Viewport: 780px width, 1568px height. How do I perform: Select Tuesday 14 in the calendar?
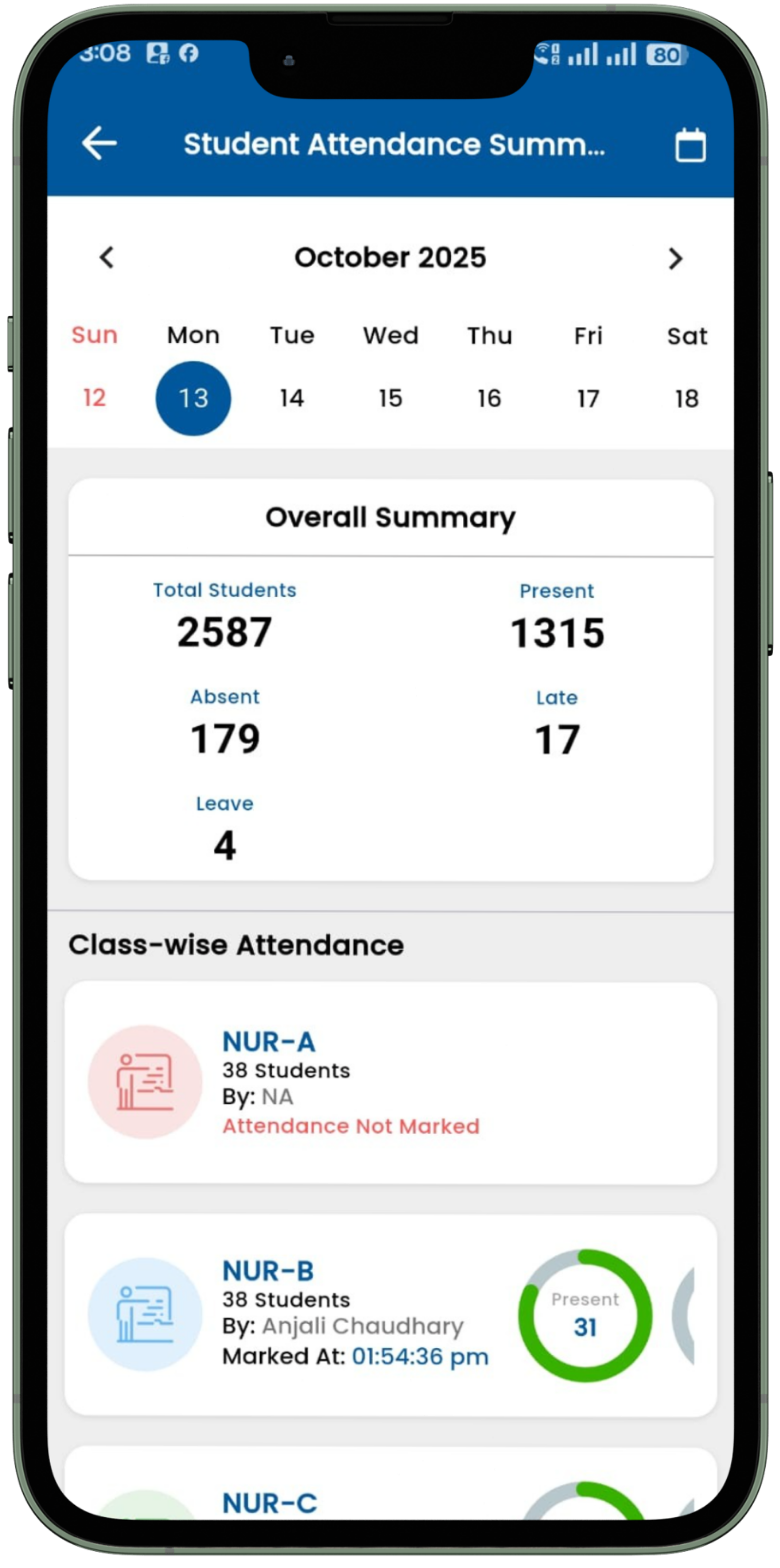click(292, 399)
